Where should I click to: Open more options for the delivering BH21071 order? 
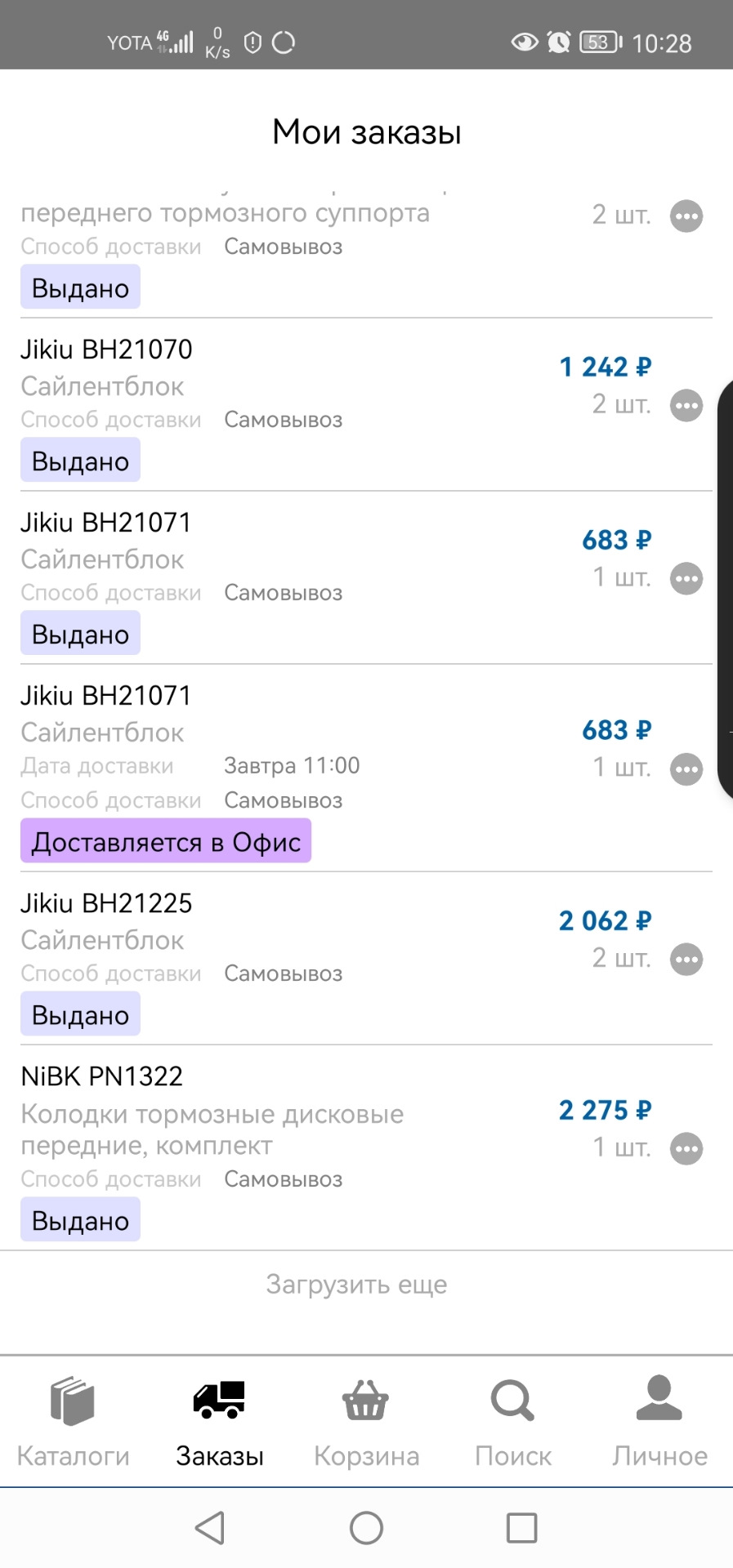click(686, 768)
